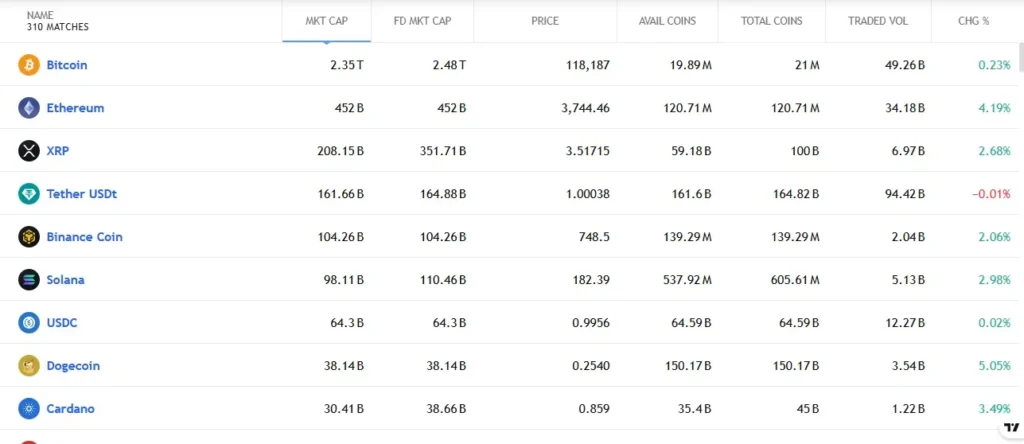
Task: Open the Bitcoin details page
Action: [66, 65]
